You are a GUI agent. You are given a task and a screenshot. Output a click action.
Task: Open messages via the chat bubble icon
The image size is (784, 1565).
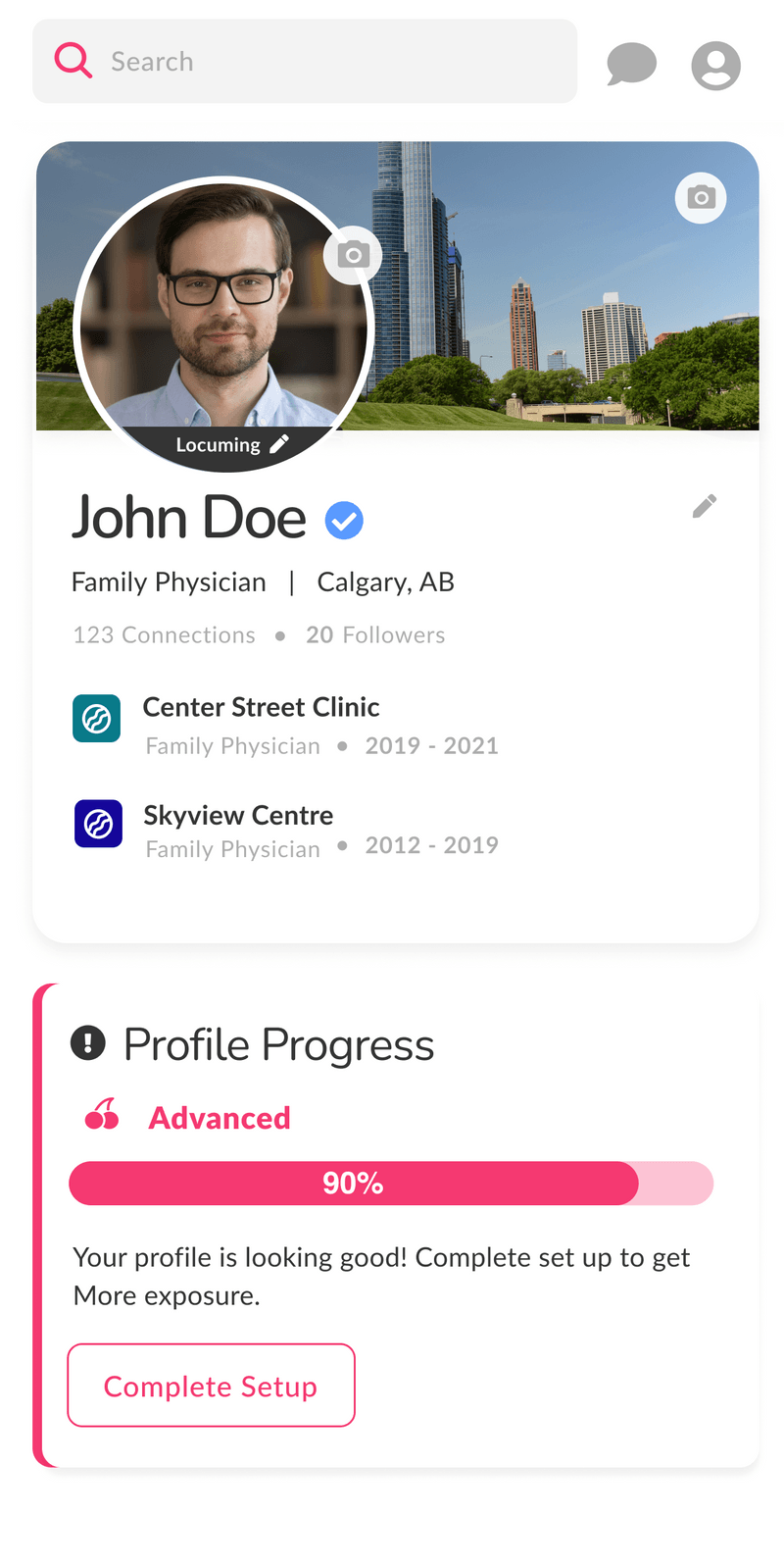pyautogui.click(x=631, y=65)
